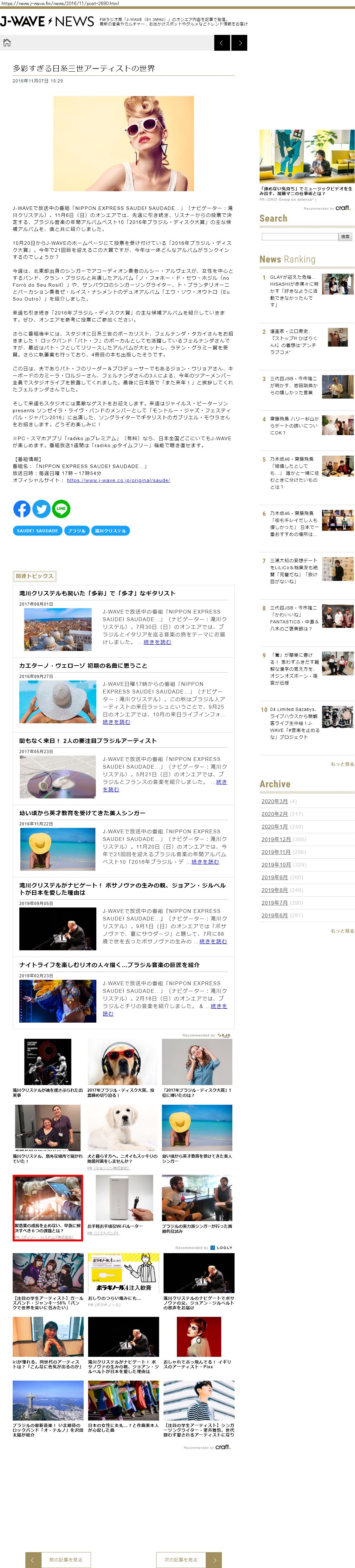Open the previous article arrow in header
The image size is (355, 1568).
click(x=222, y=42)
